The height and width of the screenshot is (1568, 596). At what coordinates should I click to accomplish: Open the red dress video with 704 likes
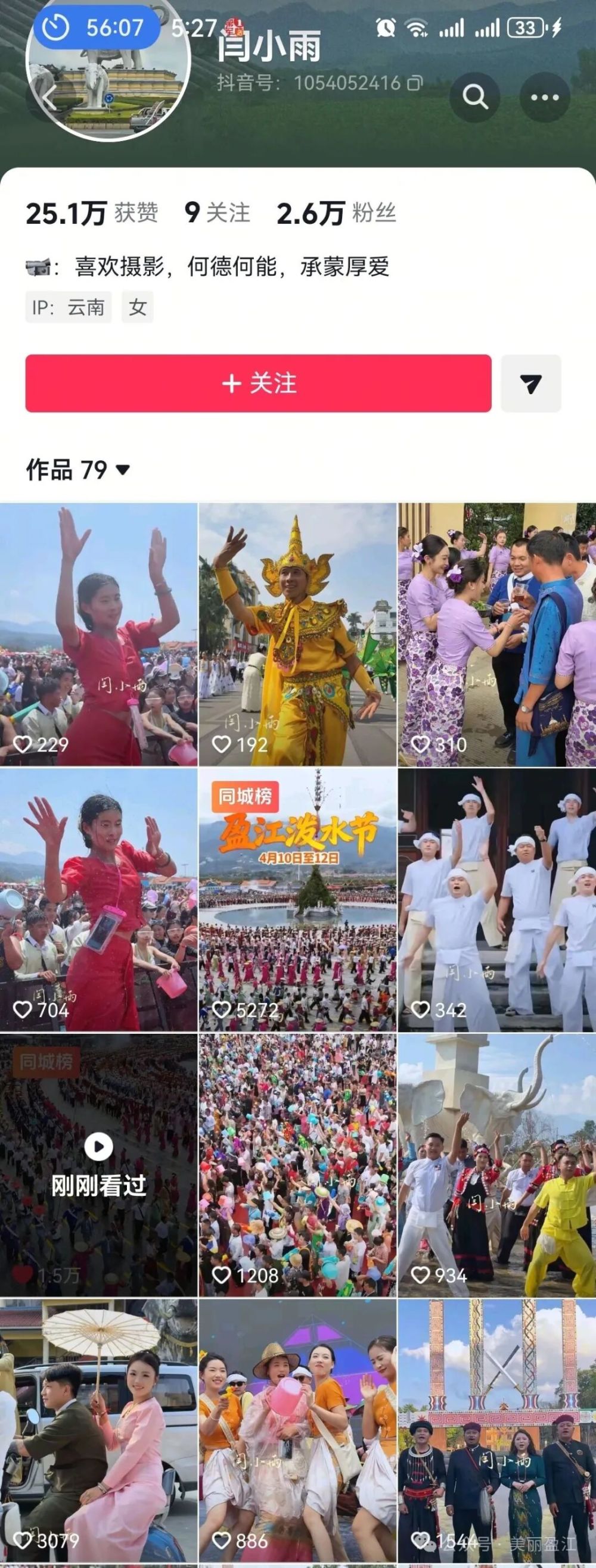(98, 899)
